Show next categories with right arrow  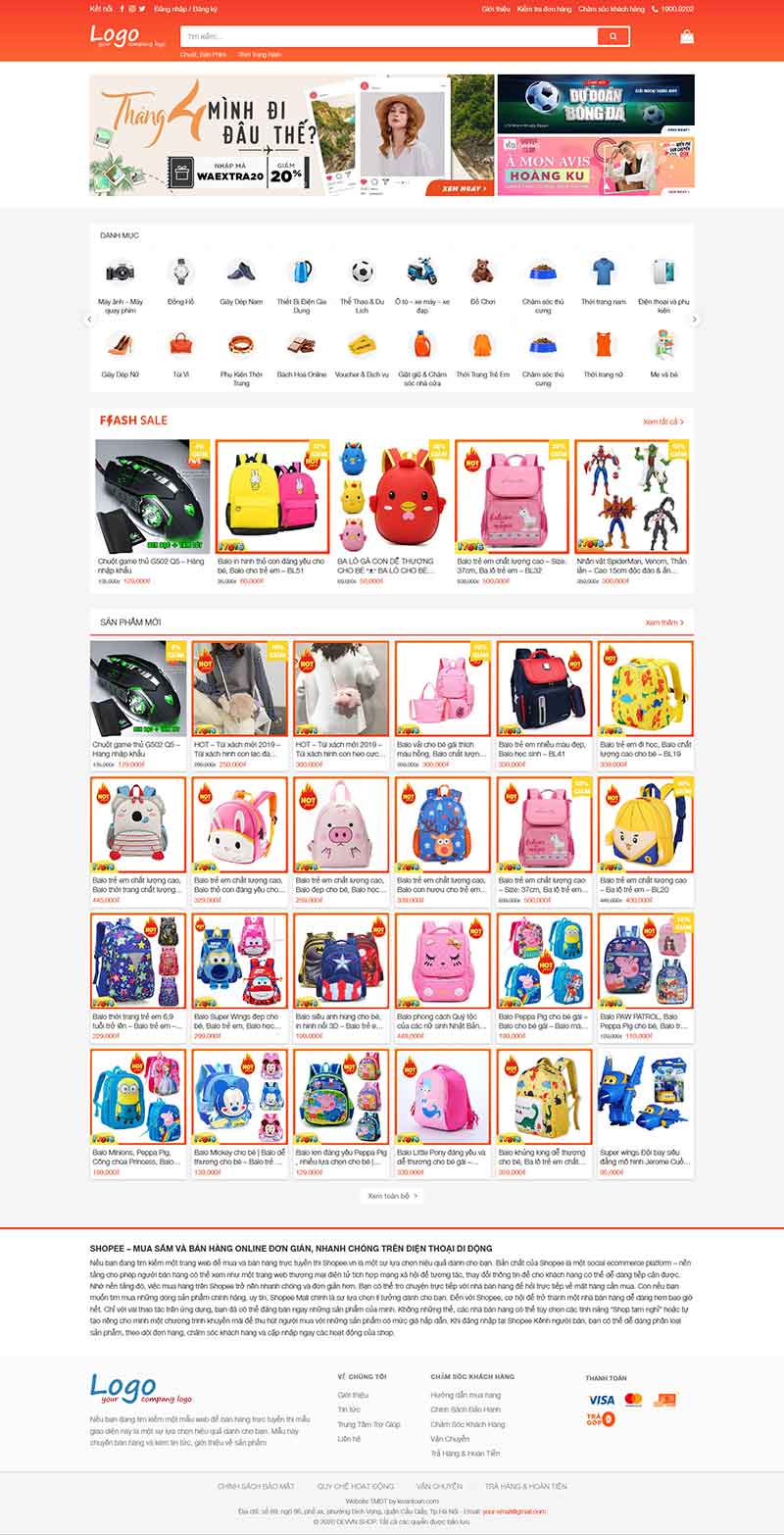695,319
